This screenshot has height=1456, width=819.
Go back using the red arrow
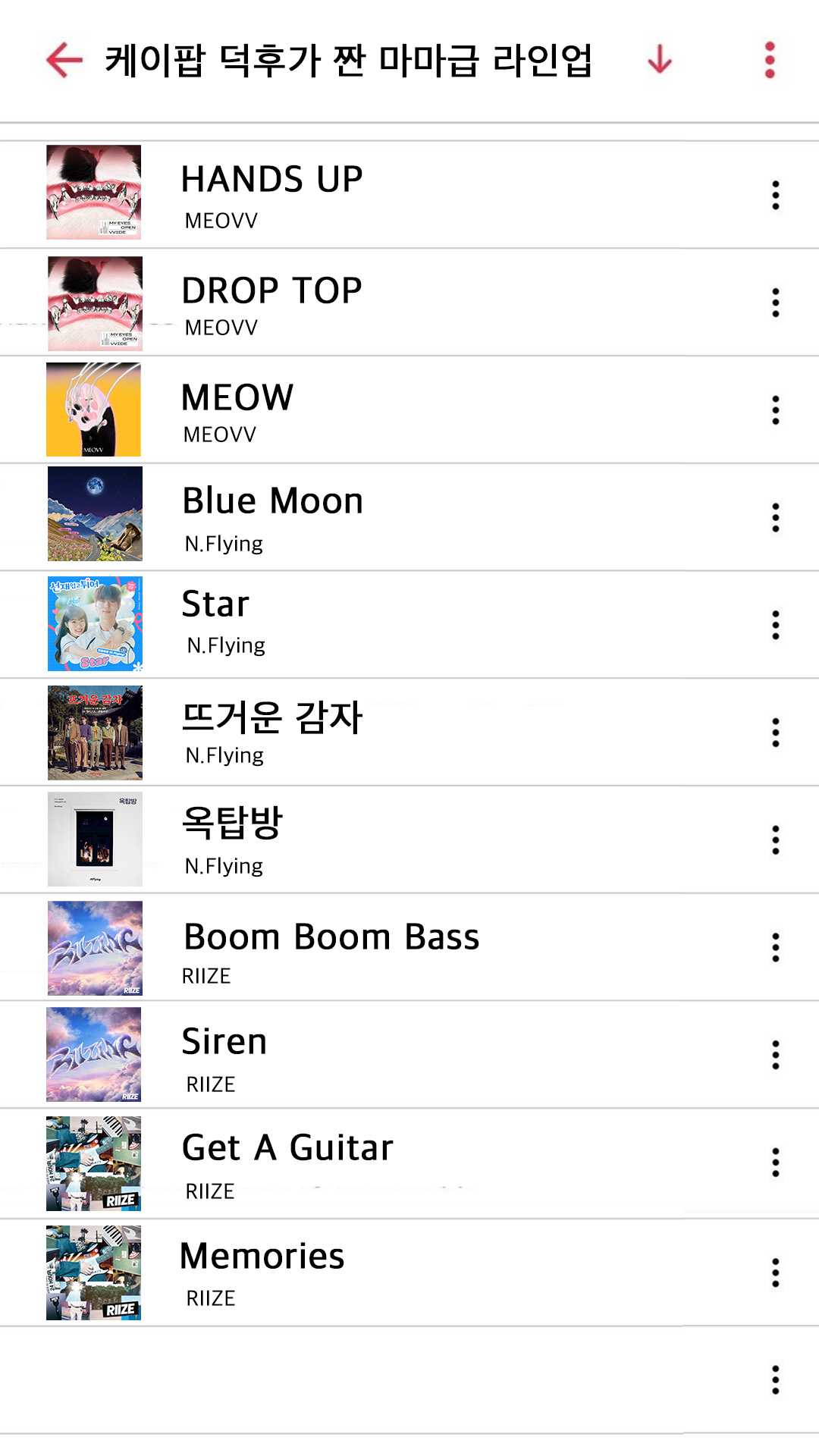64,61
